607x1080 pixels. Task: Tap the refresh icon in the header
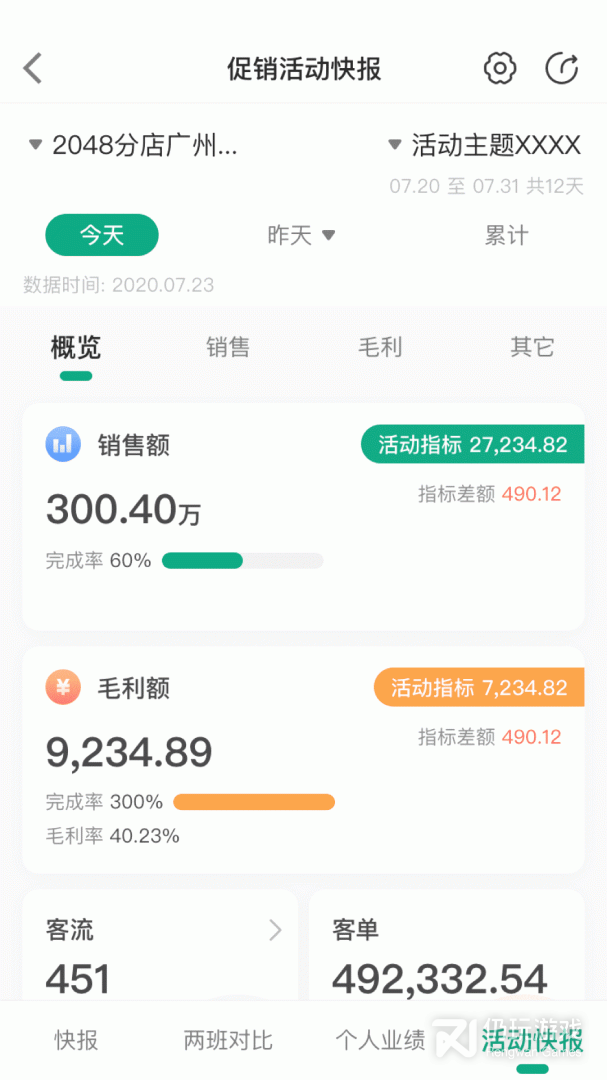562,69
